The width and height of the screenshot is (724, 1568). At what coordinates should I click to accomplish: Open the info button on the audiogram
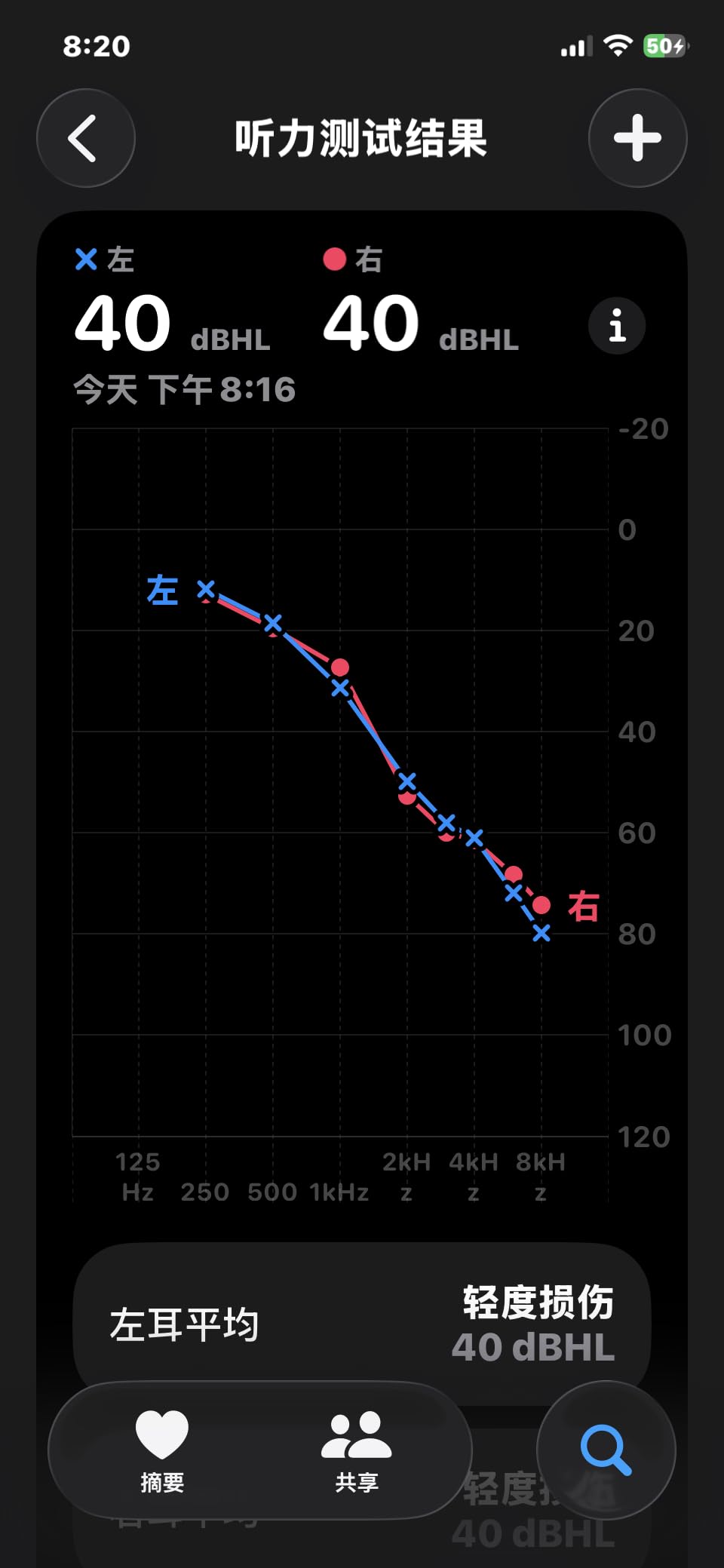coord(617,326)
